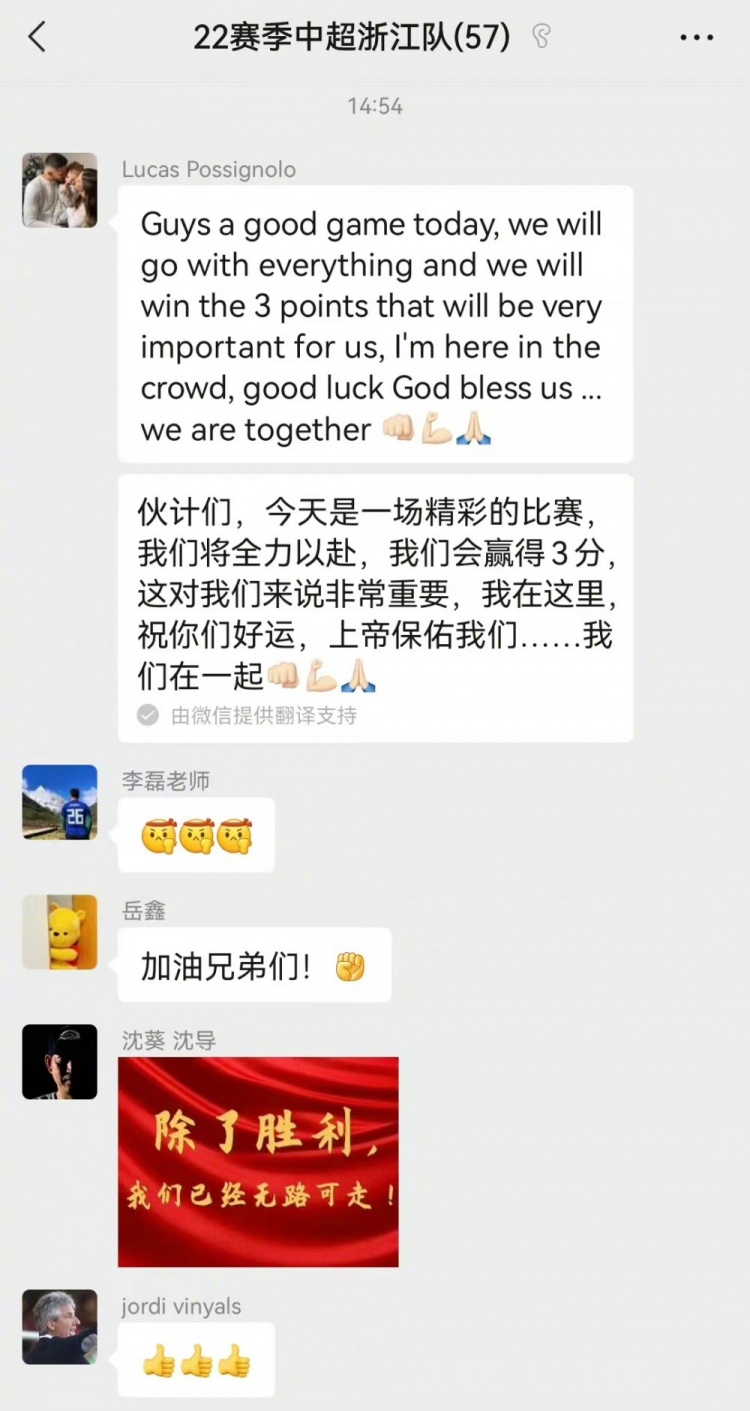Open Lucas Possignolo's profile avatar
This screenshot has height=1411, width=750.
click(60, 190)
